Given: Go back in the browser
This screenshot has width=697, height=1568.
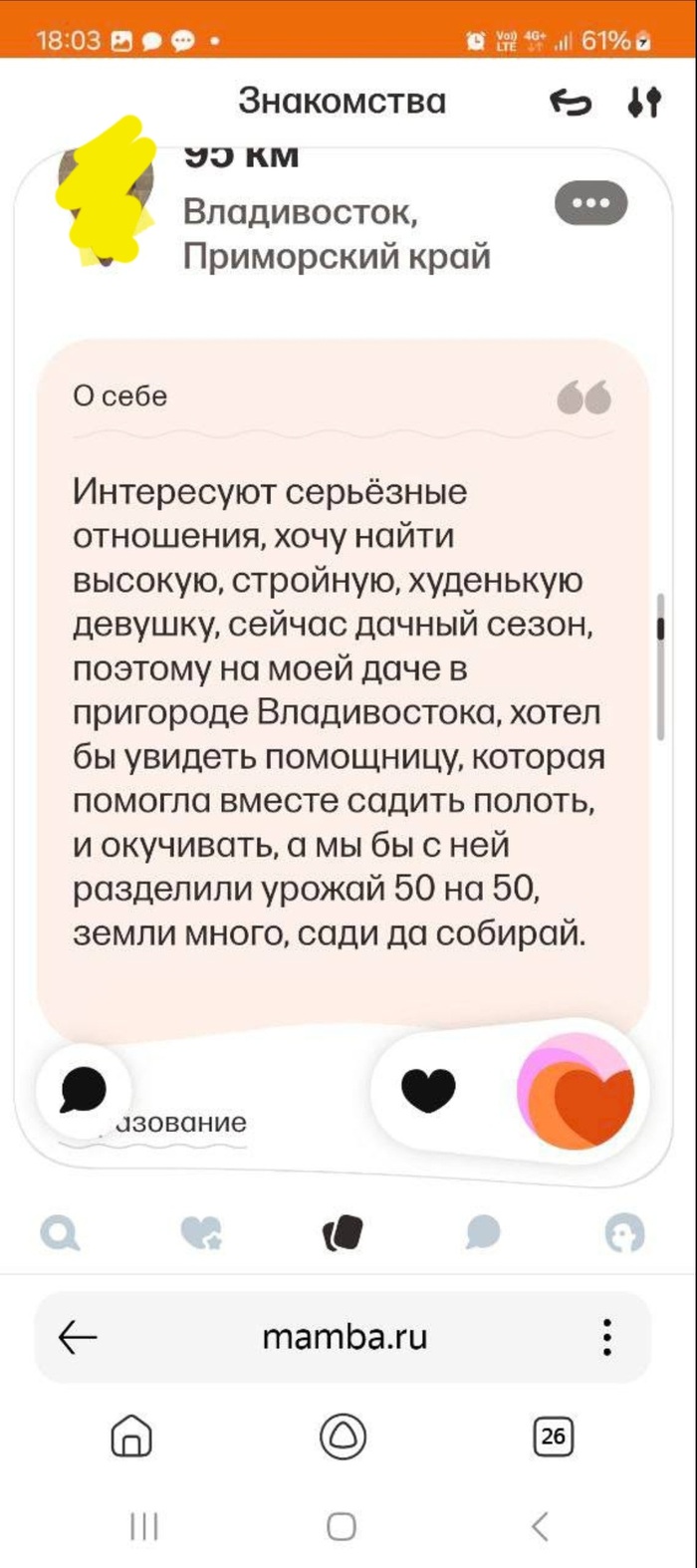Looking at the screenshot, I should 78,1337.
